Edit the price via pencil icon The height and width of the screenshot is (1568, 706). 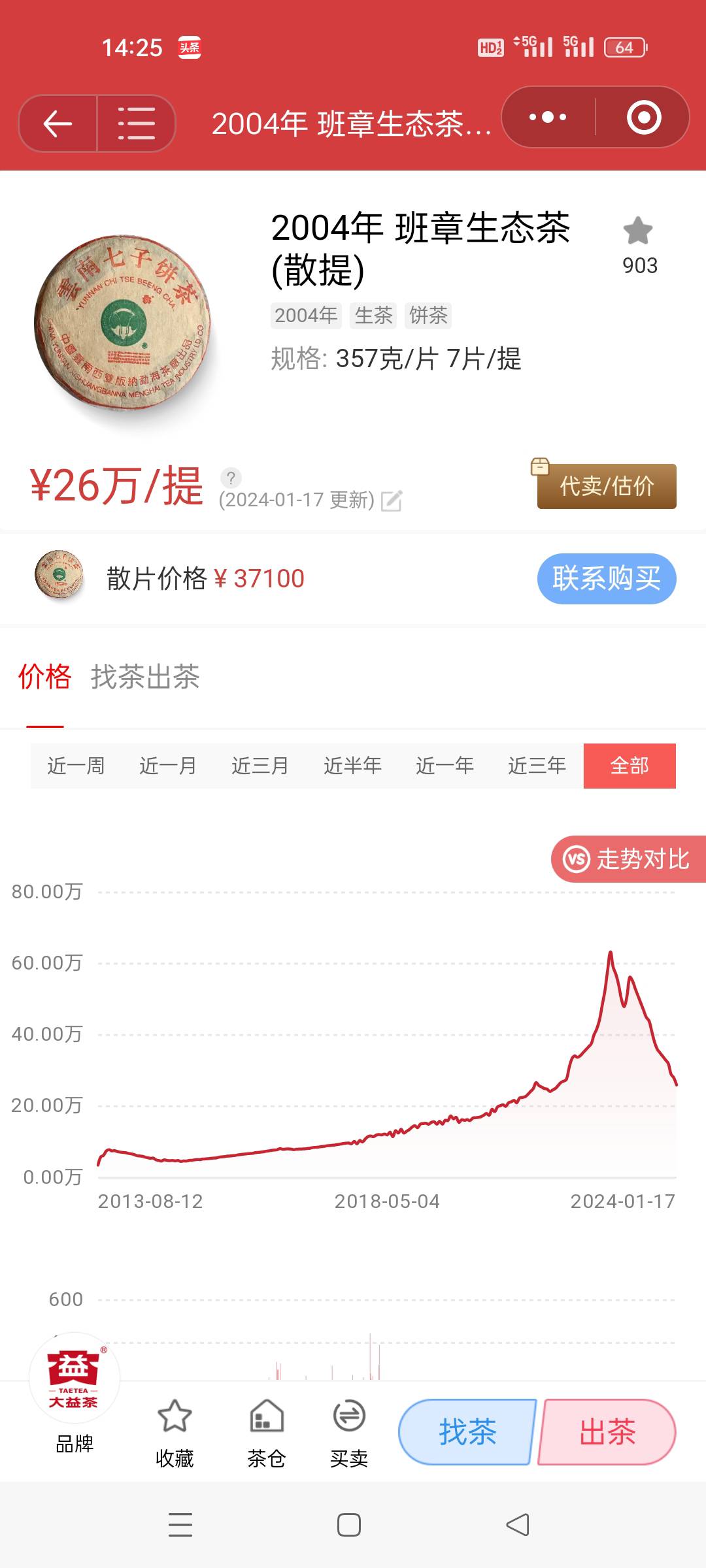point(392,500)
